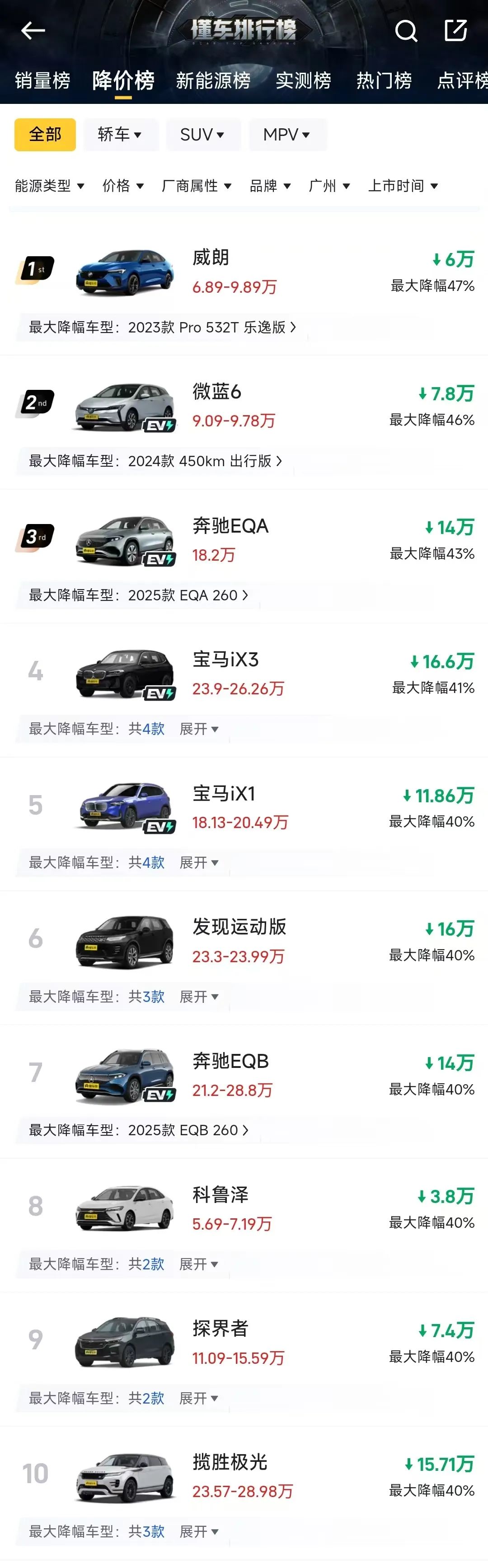
Task: Open the 品牌 brand filter
Action: tap(270, 186)
